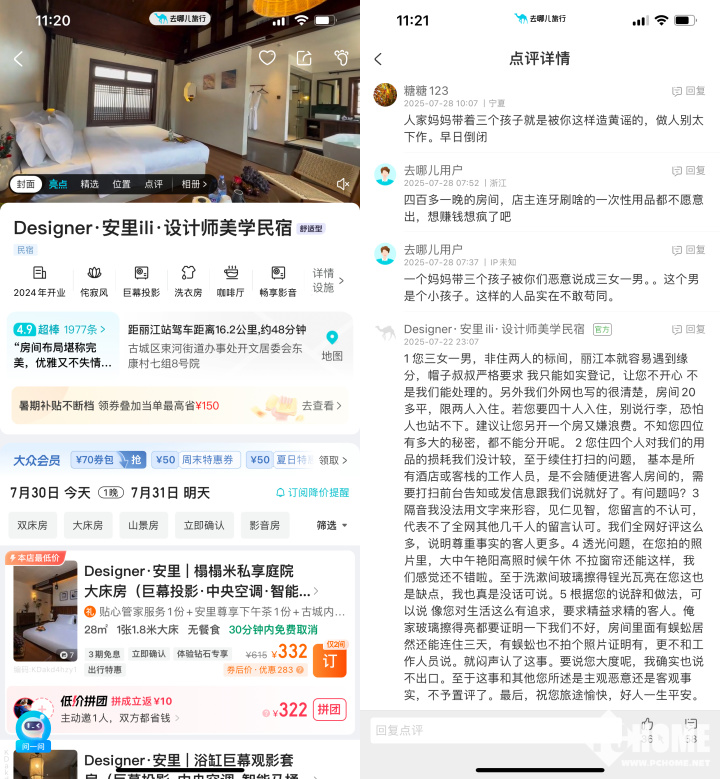Screen dimensions: 720x779
Task: Enable 订阅降价提醒 price alert
Action: coord(311,493)
